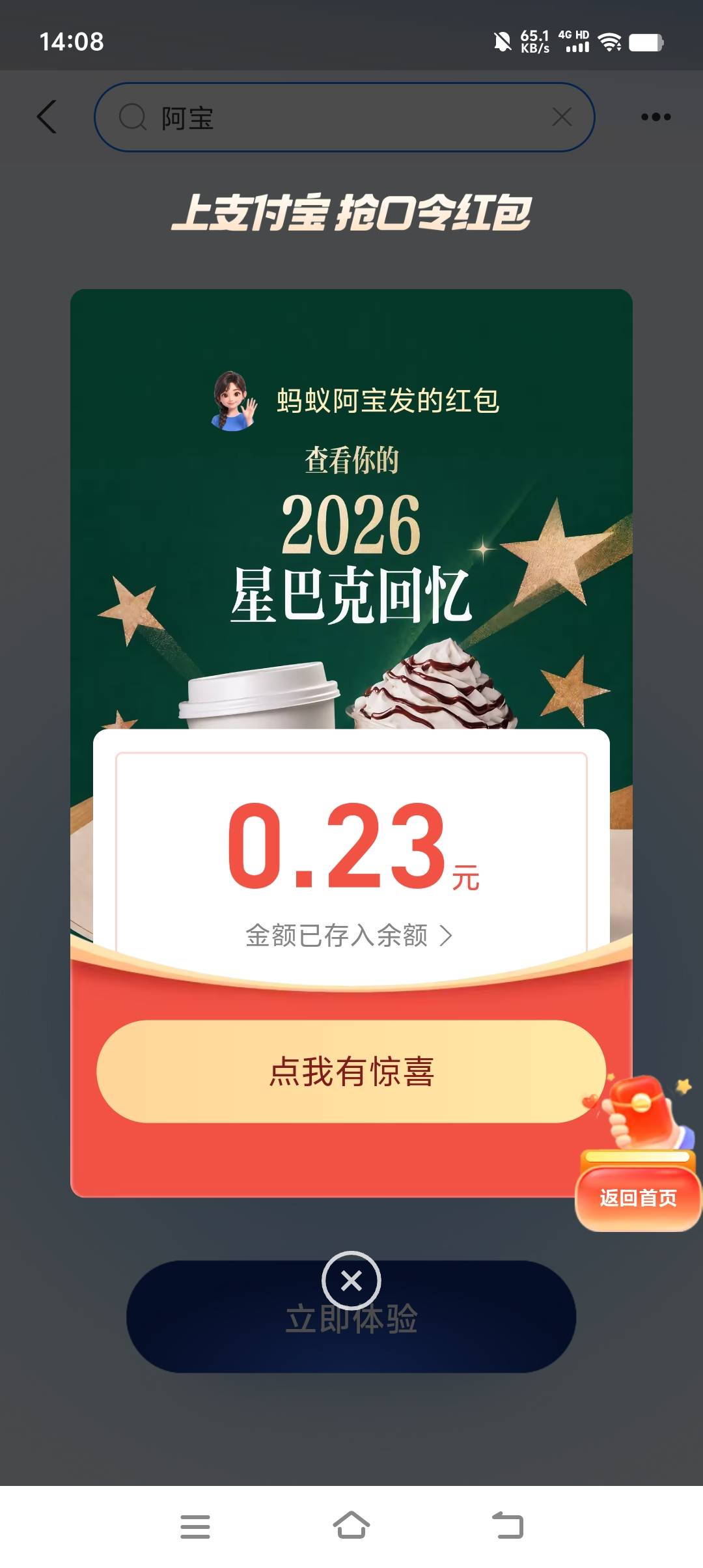Close the red packet popup
This screenshot has width=703, height=1568.
point(351,1280)
